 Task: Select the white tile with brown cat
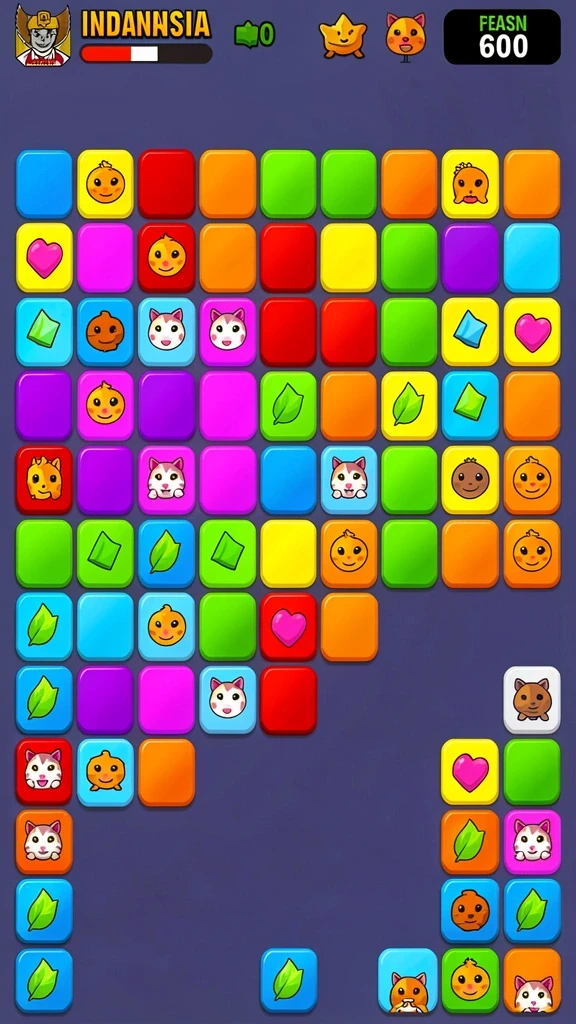pos(532,700)
